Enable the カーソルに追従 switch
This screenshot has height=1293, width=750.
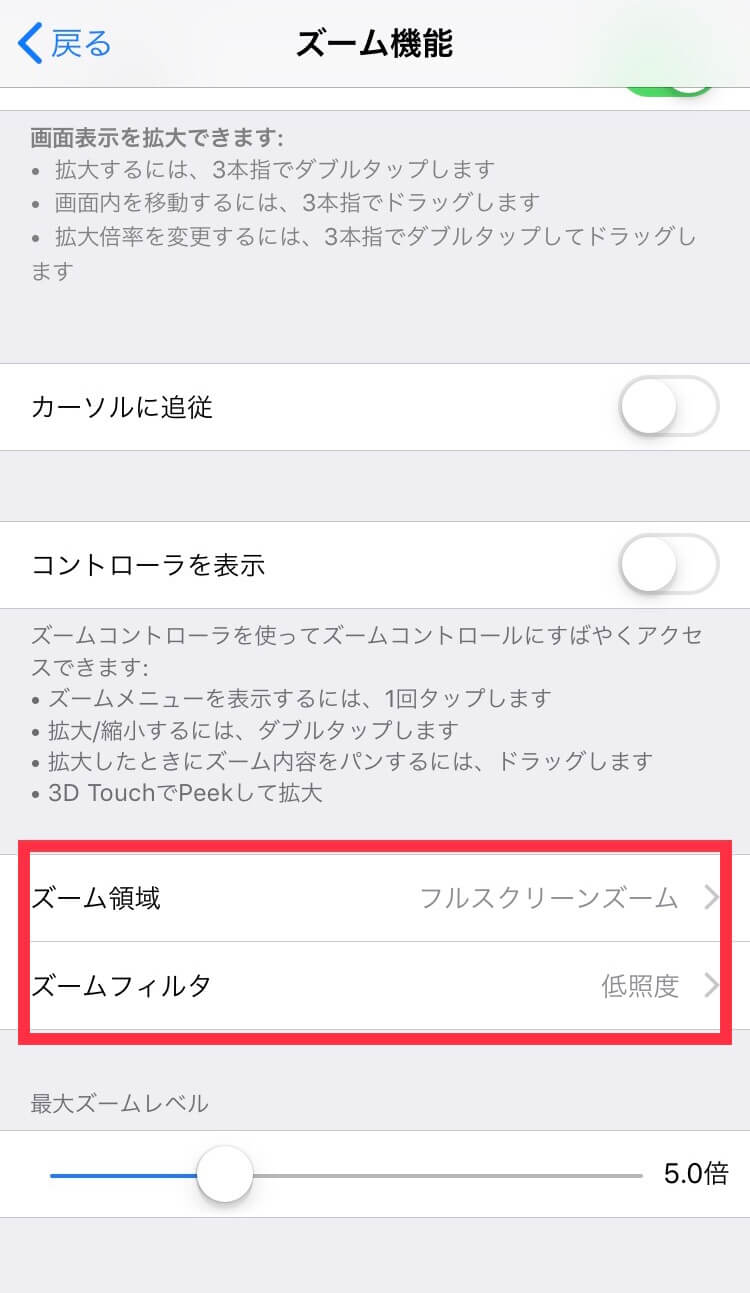tap(669, 407)
